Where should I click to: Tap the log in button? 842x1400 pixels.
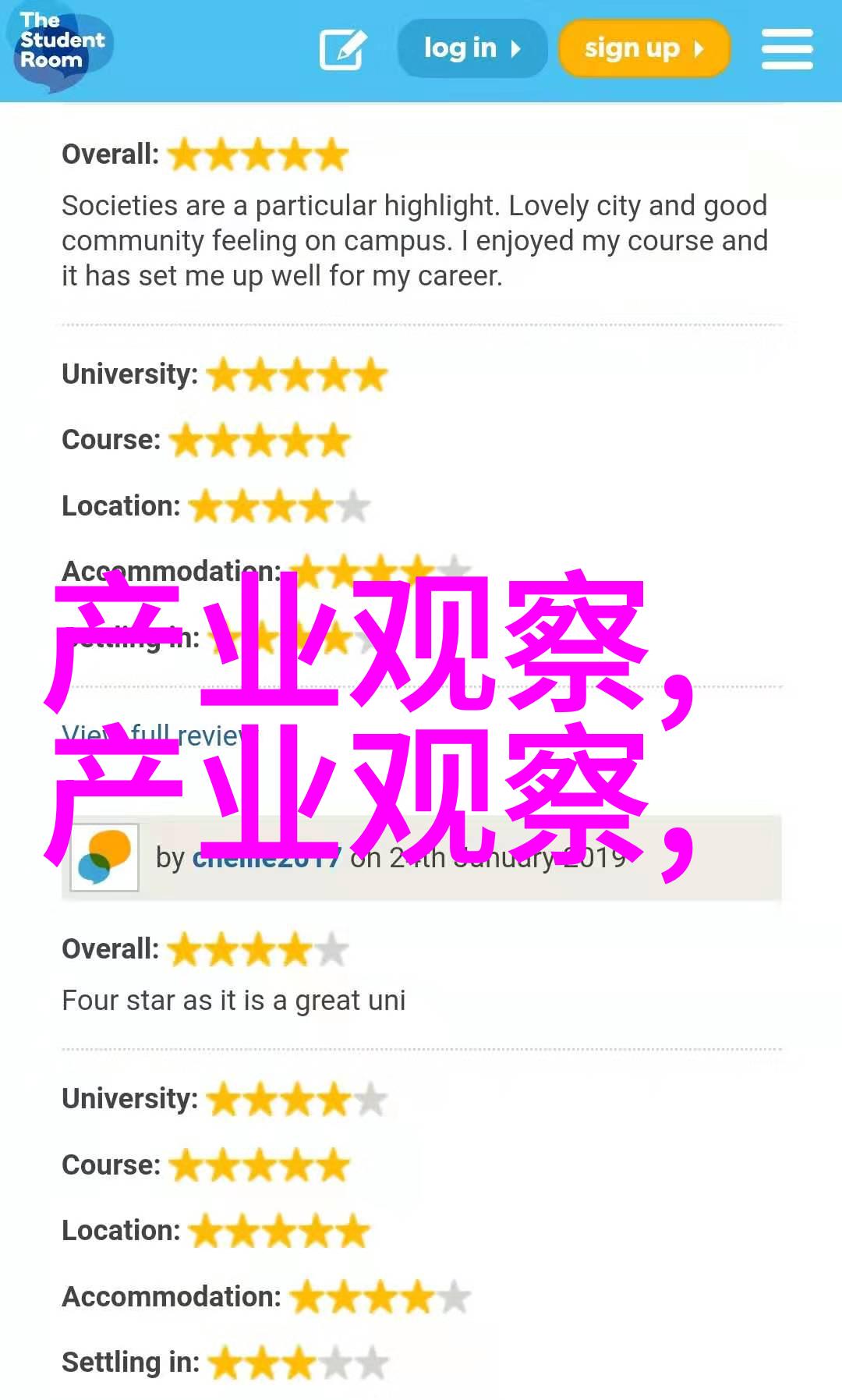tap(472, 49)
